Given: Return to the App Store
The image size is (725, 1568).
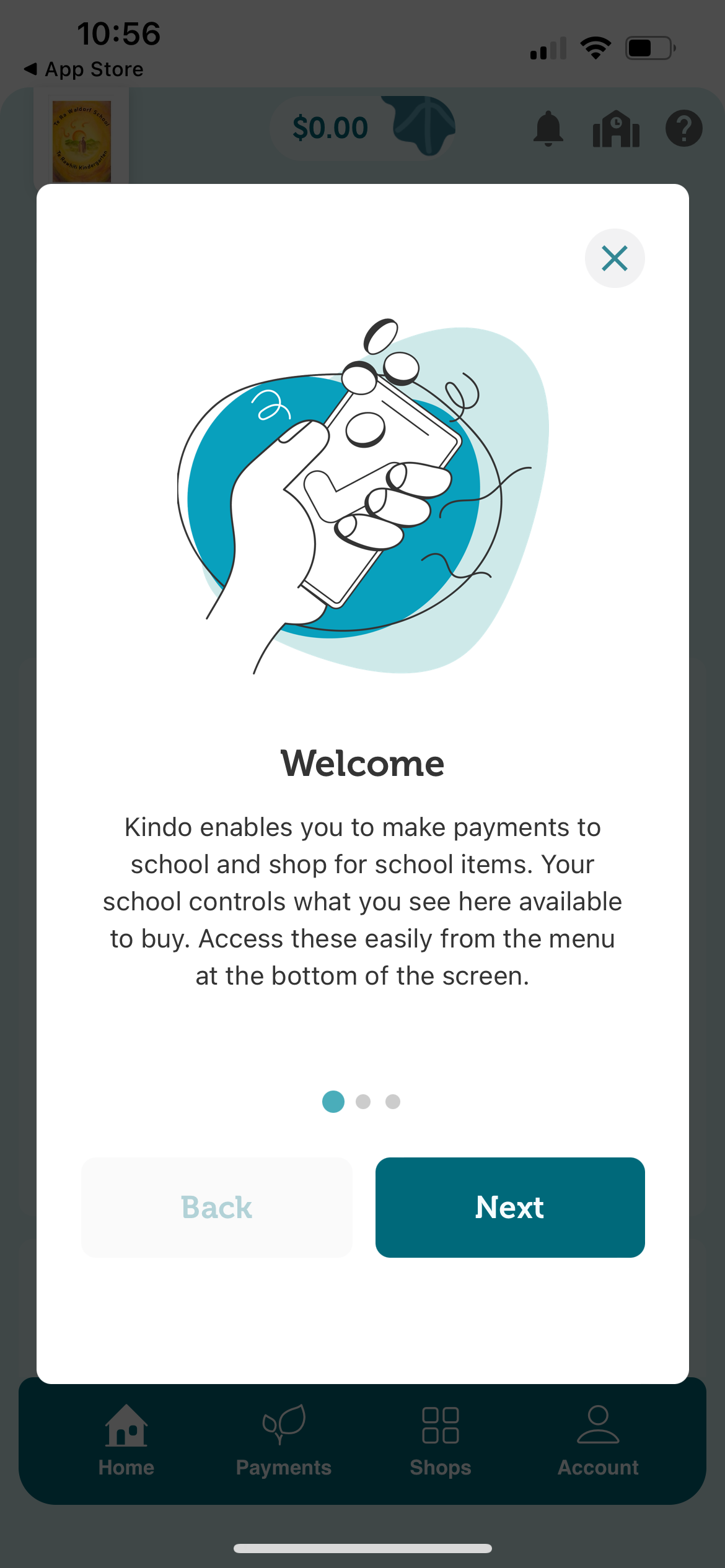Looking at the screenshot, I should point(84,69).
